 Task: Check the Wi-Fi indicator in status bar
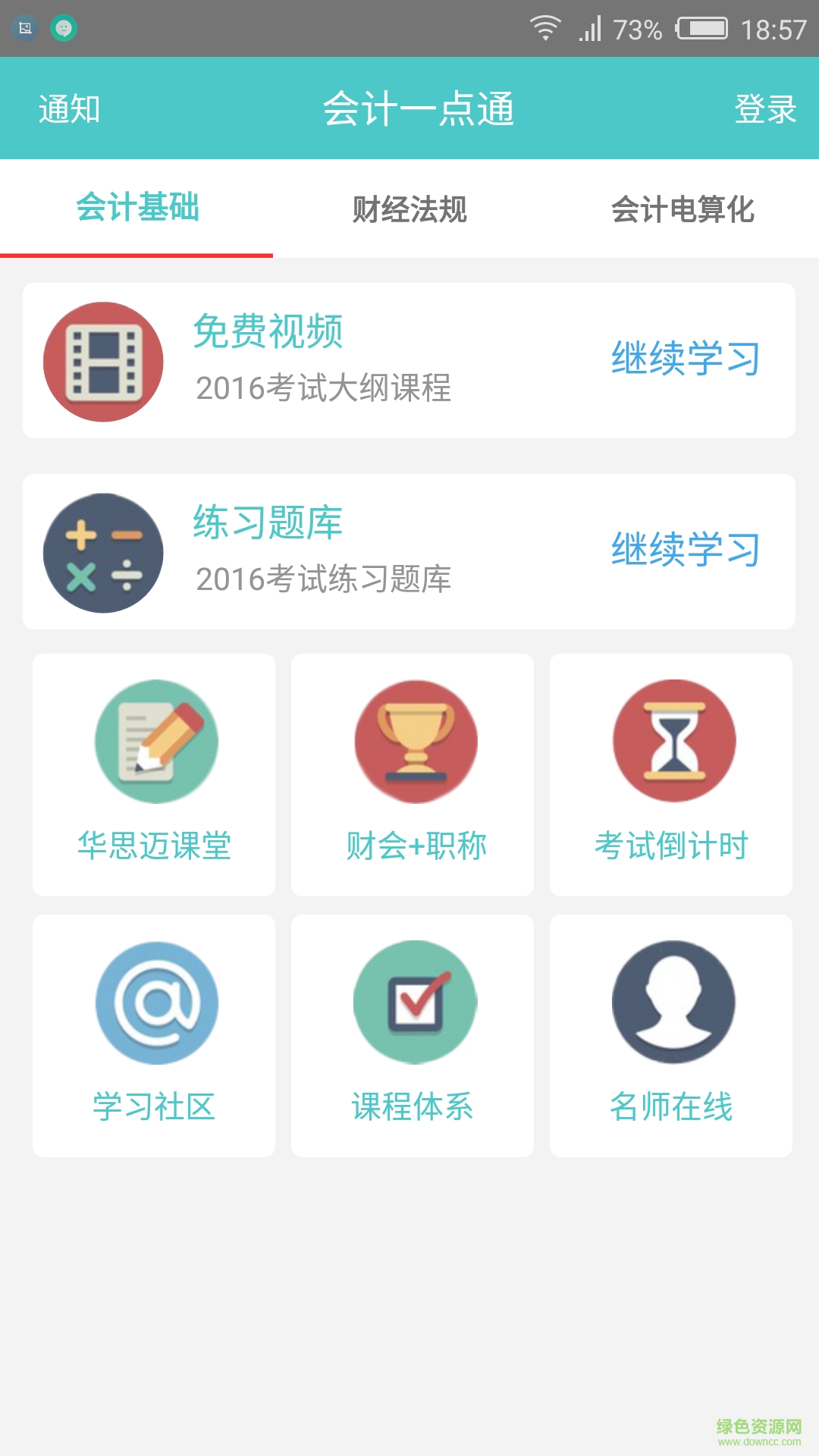click(544, 26)
